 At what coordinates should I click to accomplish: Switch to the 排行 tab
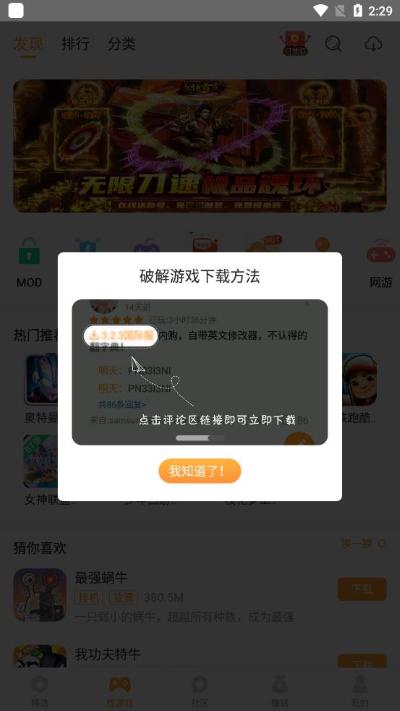coord(75,44)
